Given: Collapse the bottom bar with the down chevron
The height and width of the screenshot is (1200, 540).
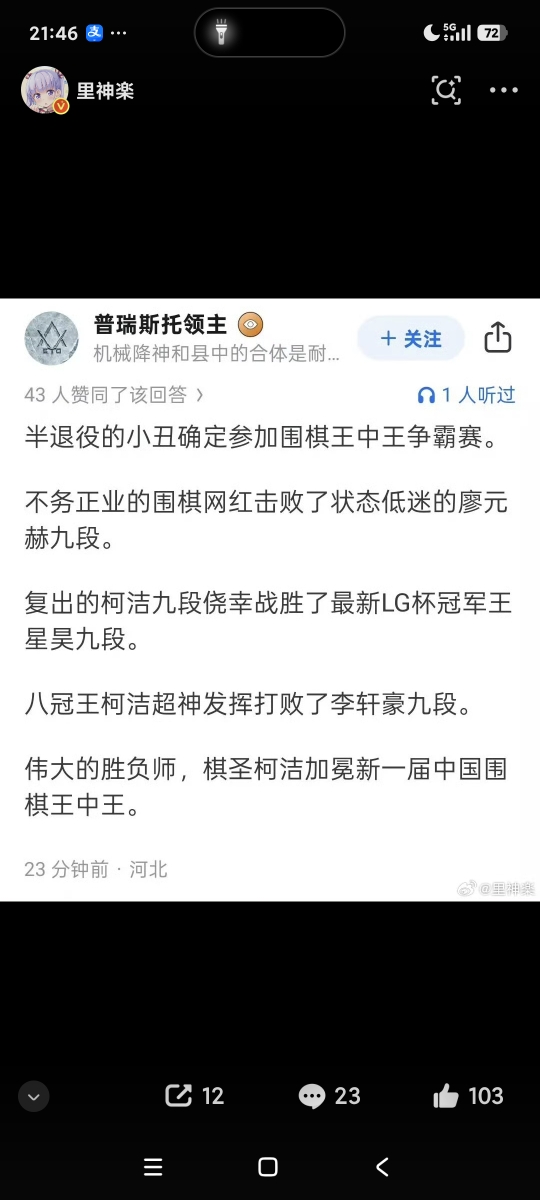Looking at the screenshot, I should [33, 1097].
